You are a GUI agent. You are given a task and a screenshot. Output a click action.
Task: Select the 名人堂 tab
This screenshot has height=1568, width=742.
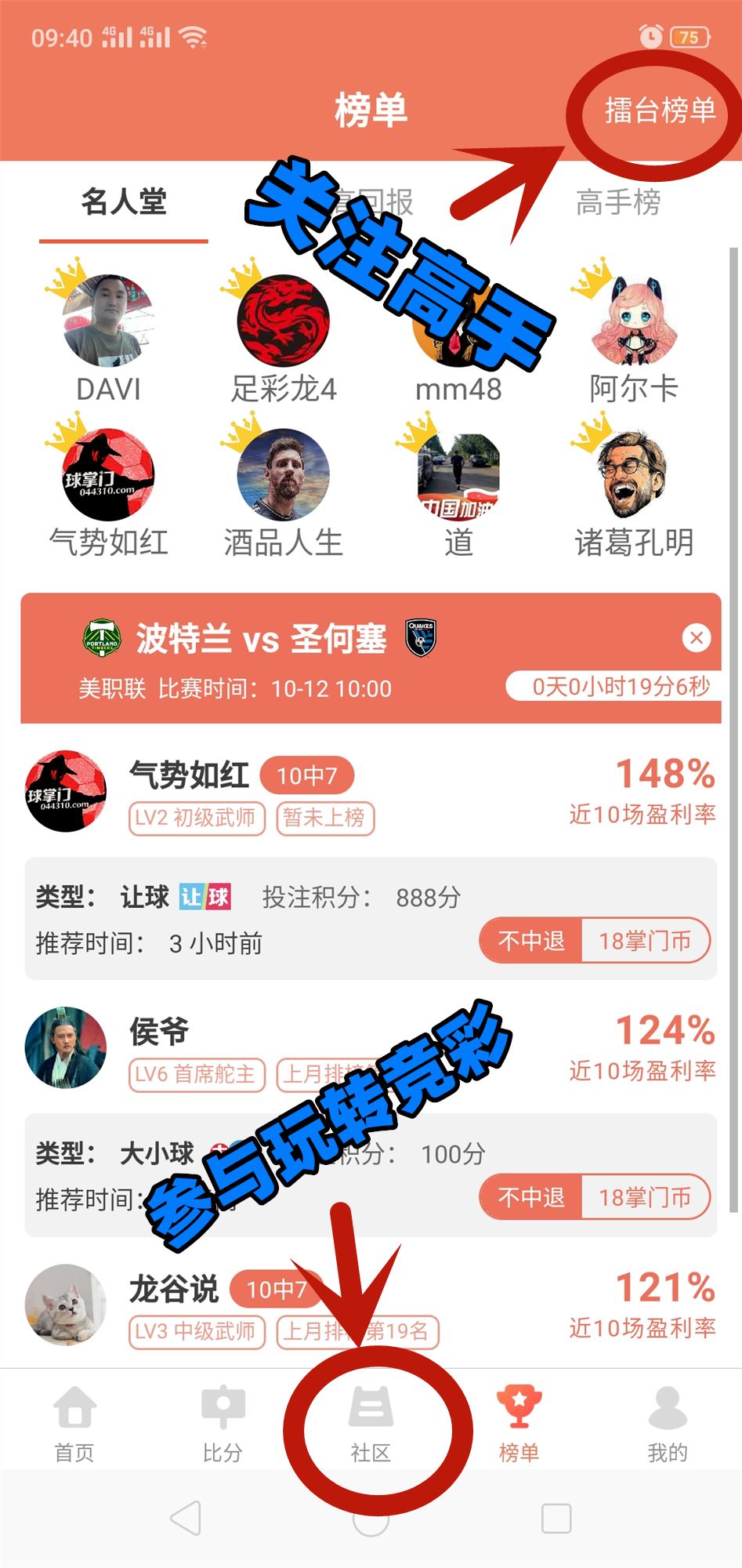tap(124, 202)
